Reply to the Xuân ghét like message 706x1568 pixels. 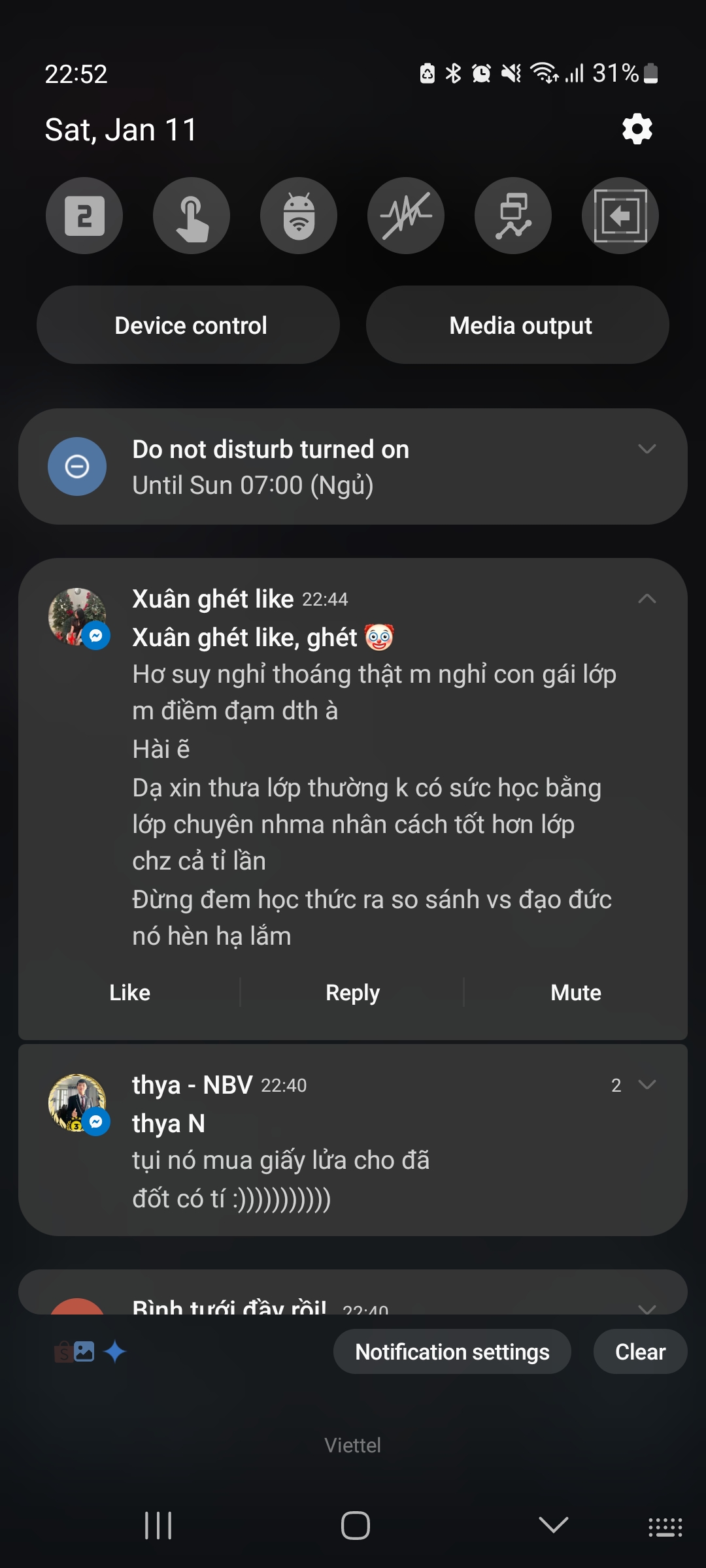(352, 992)
